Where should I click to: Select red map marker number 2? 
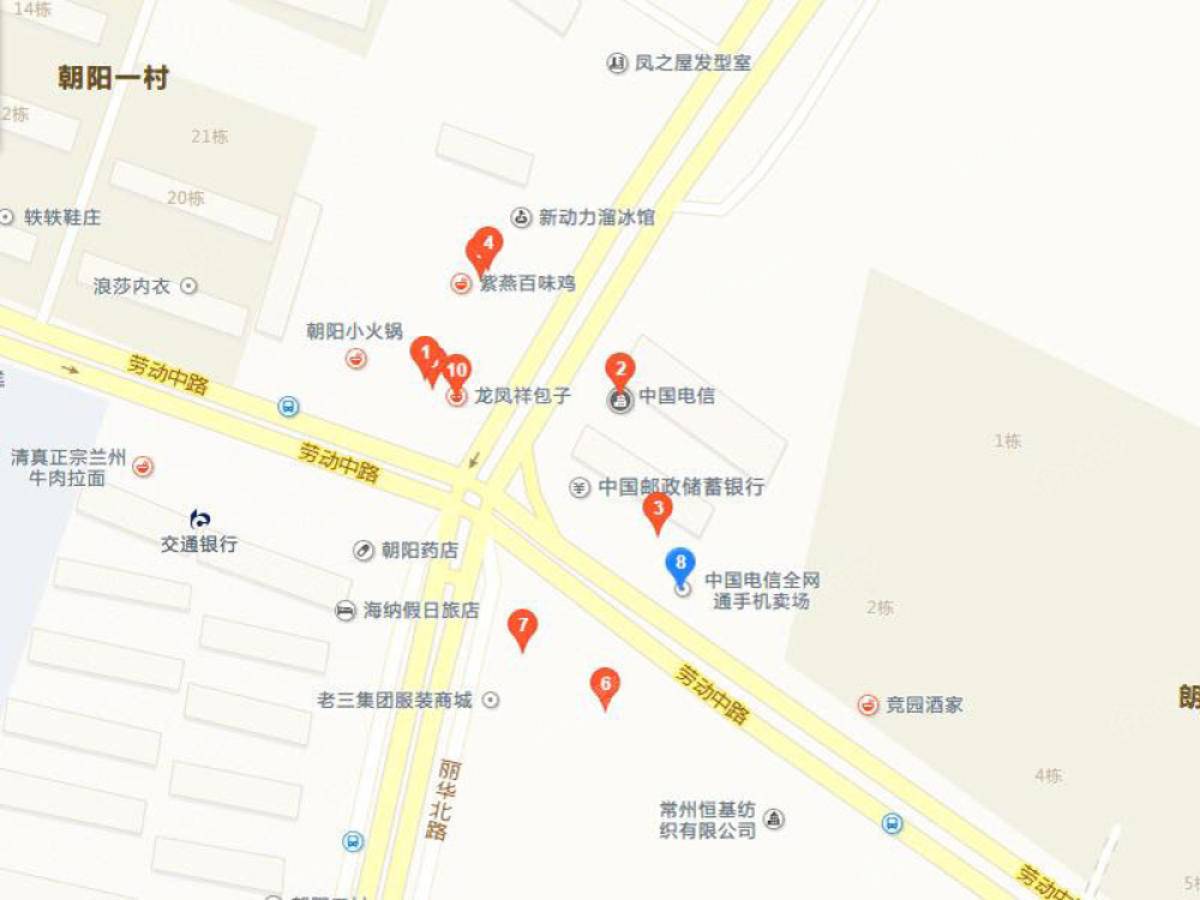click(x=620, y=370)
